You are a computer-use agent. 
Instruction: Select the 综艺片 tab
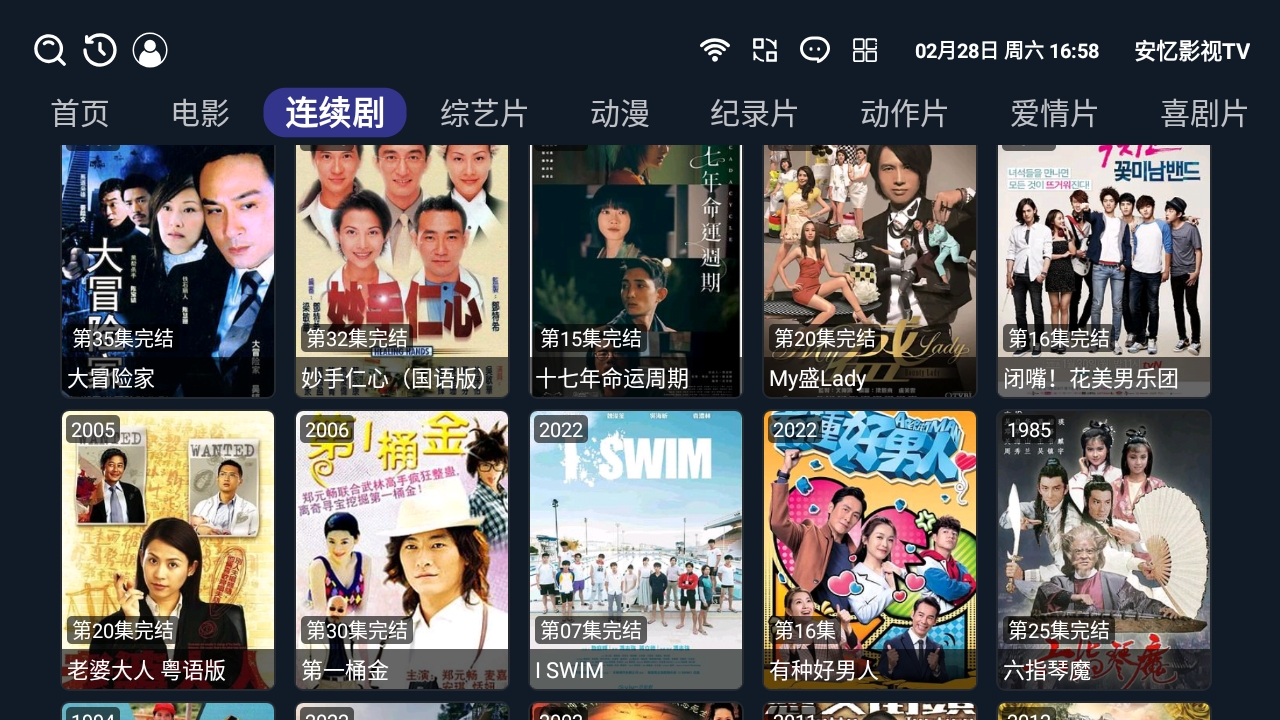484,113
